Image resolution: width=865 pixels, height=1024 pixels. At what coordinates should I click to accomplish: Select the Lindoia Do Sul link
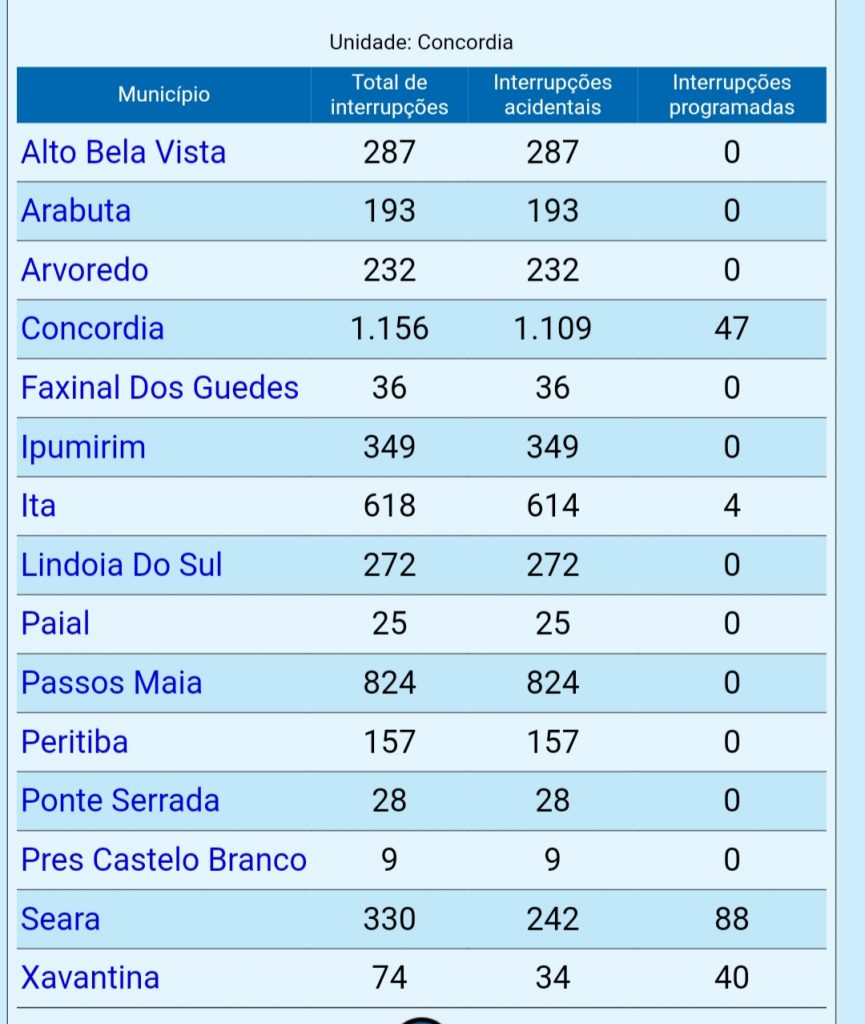pyautogui.click(x=121, y=565)
